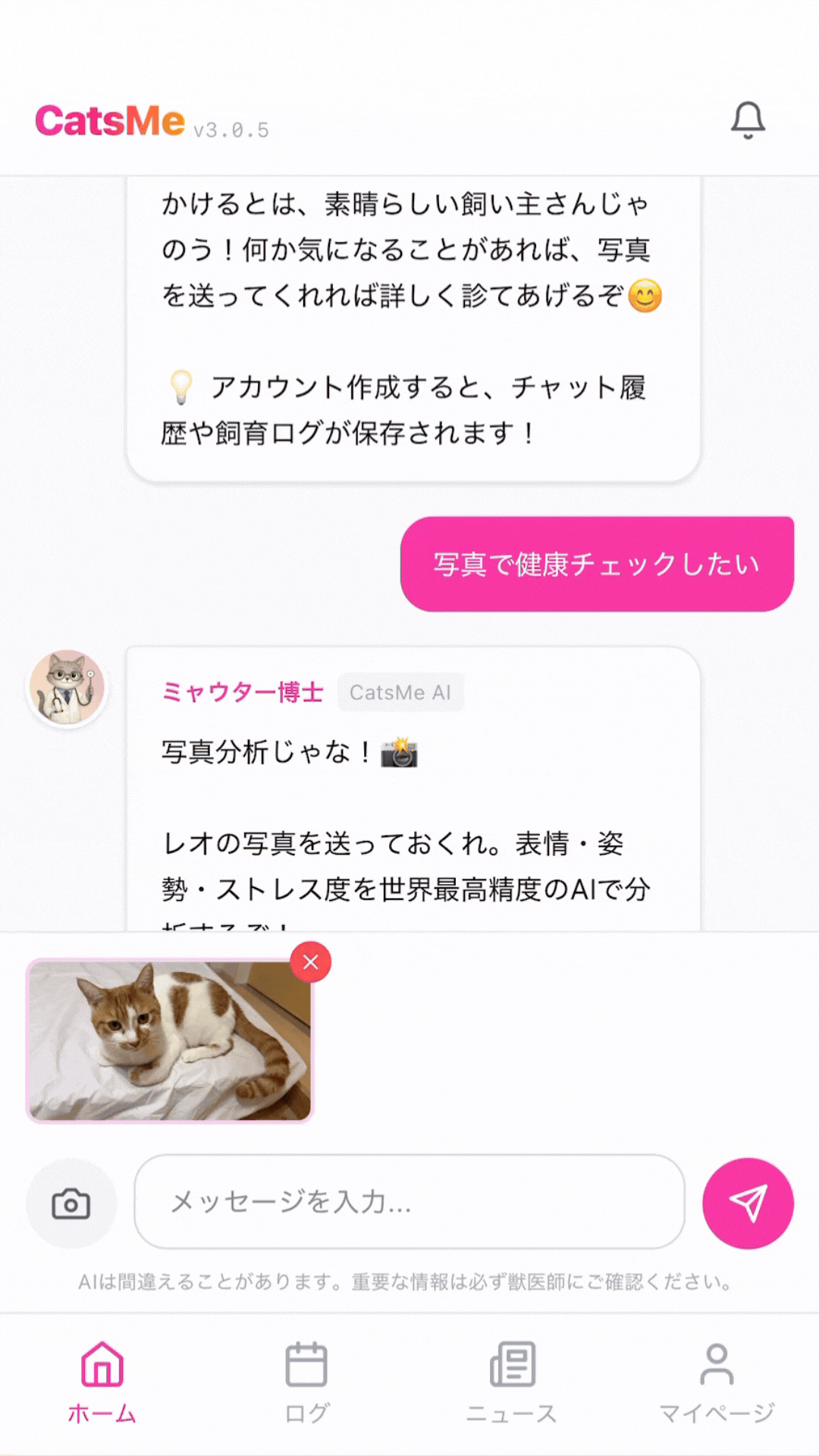Remove the attached cat photo
Image resolution: width=819 pixels, height=1456 pixels.
(309, 961)
